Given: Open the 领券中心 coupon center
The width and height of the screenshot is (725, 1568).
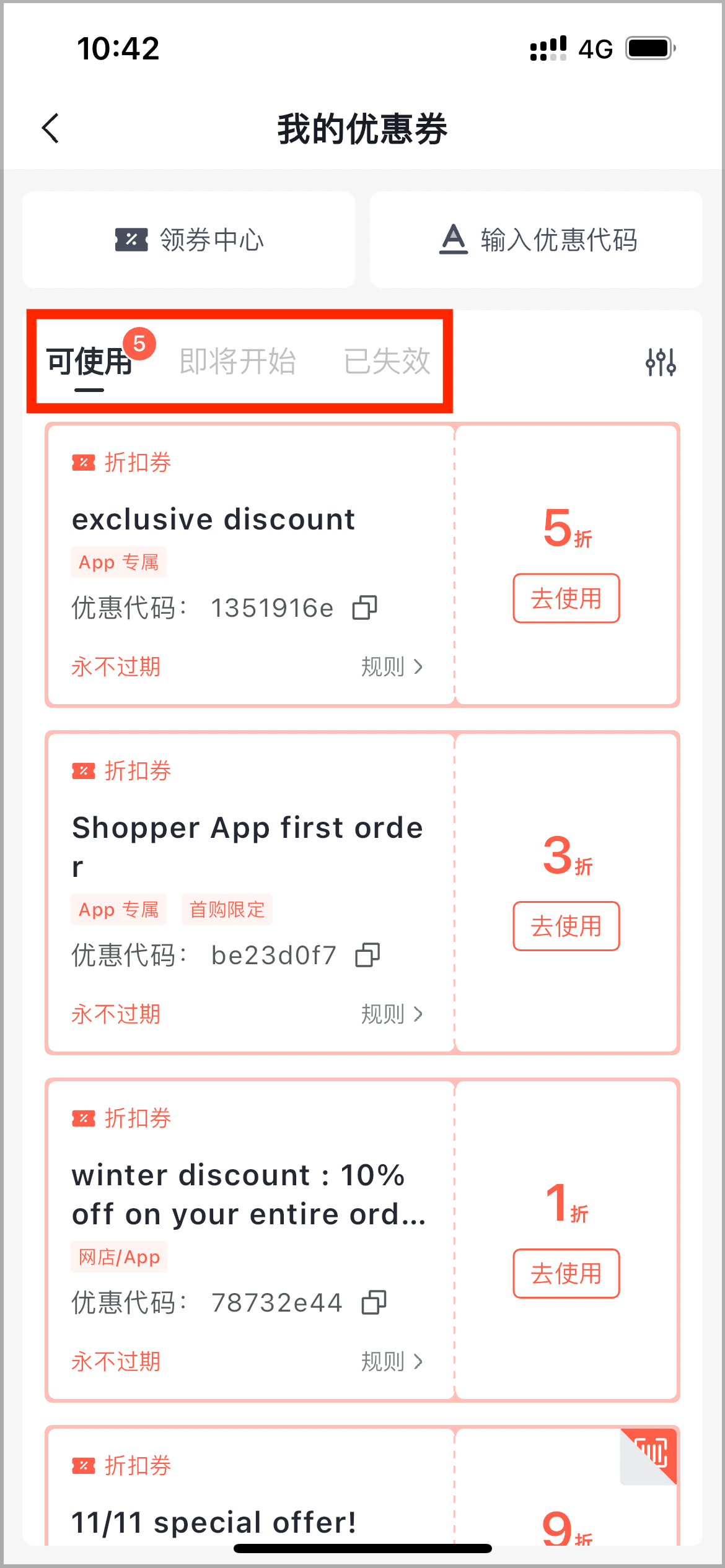Looking at the screenshot, I should pyautogui.click(x=188, y=240).
